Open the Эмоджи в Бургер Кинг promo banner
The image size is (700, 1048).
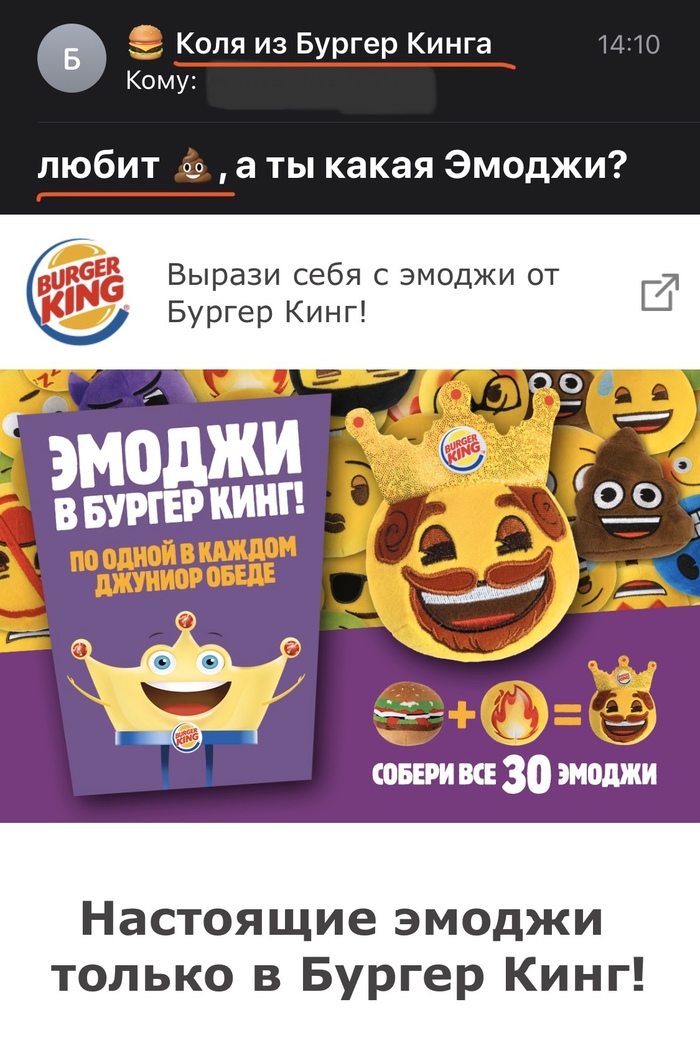tap(350, 596)
